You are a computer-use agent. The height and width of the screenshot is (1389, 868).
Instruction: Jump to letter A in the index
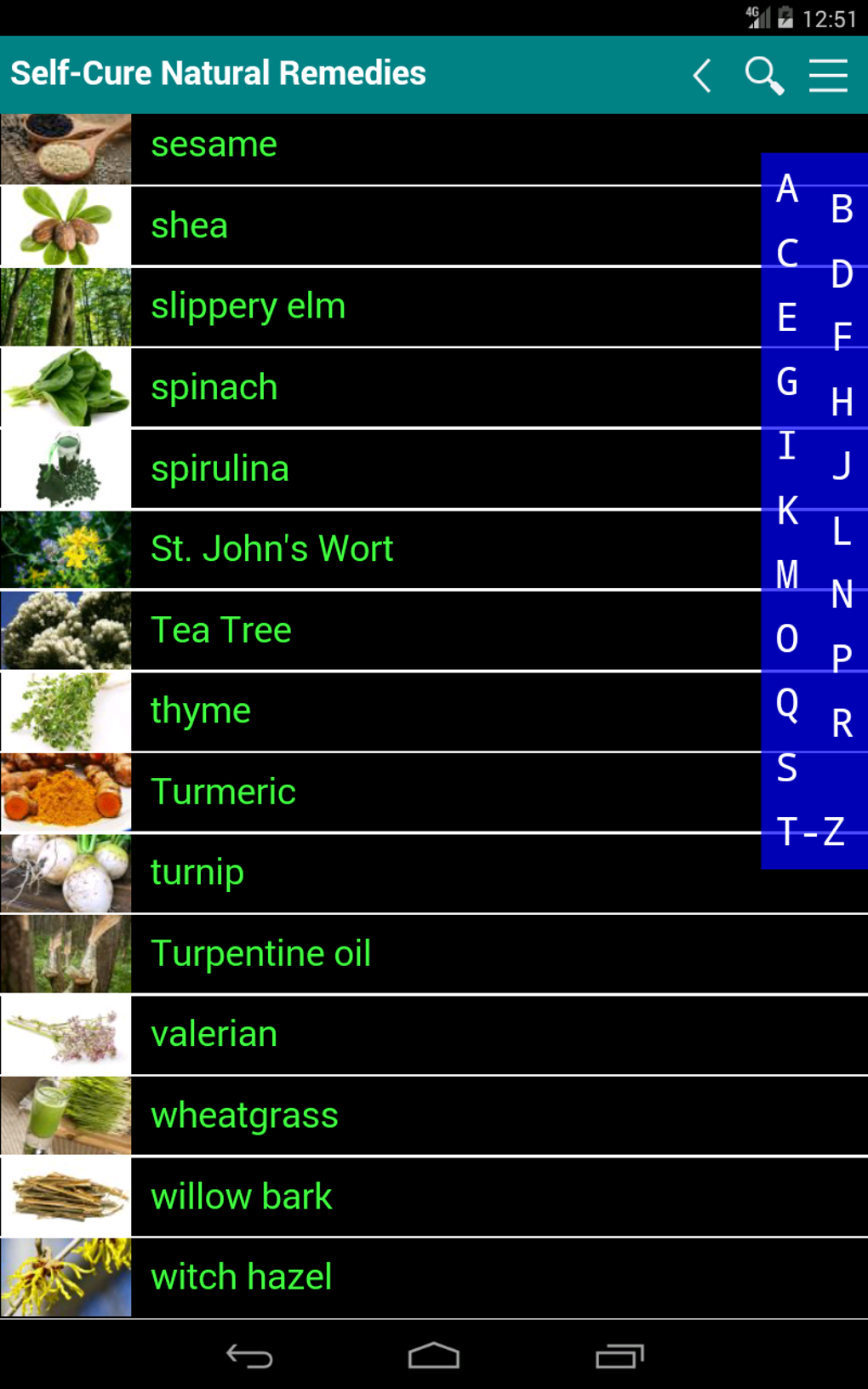coord(787,189)
